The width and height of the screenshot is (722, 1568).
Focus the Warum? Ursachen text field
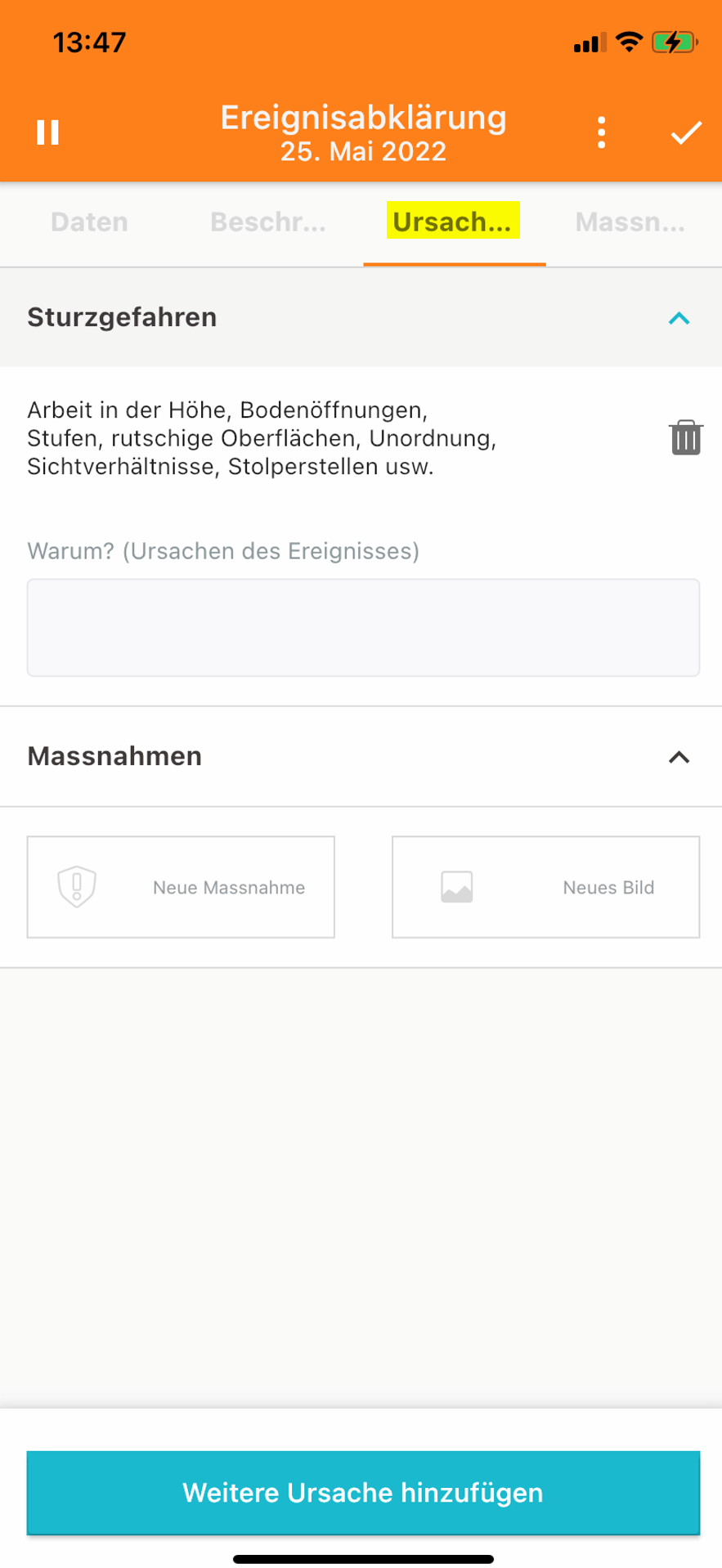363,628
